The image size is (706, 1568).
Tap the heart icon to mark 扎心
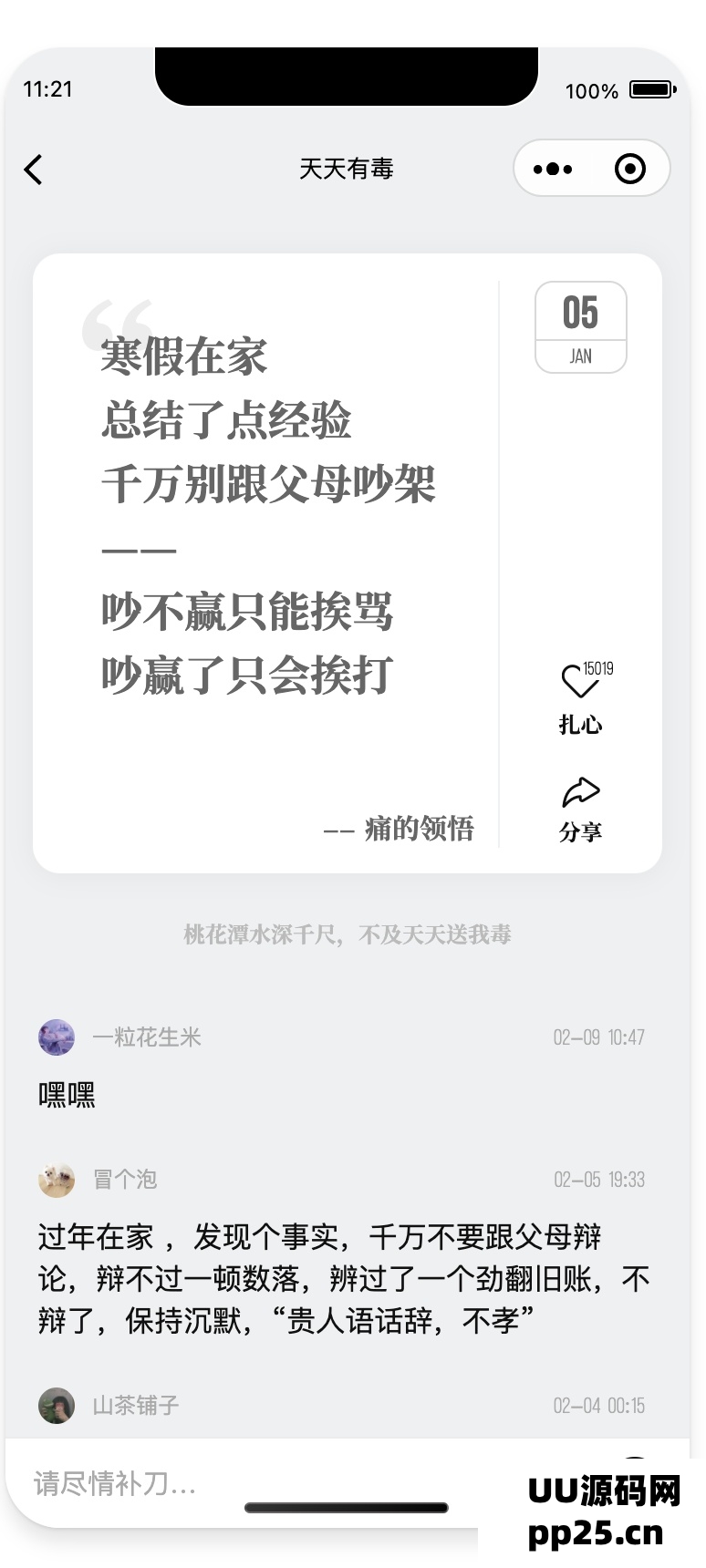[x=581, y=679]
